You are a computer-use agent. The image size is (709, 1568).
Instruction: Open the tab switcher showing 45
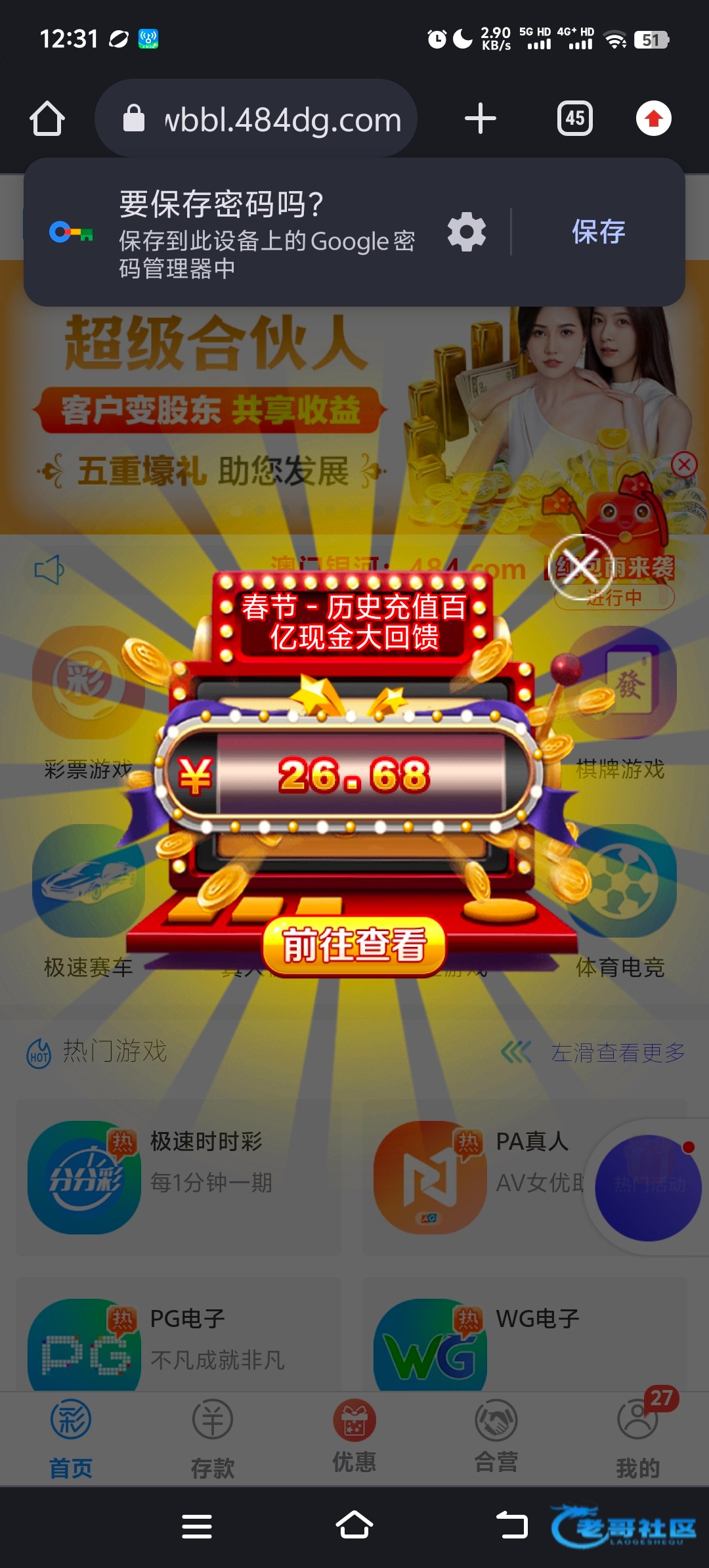click(574, 119)
